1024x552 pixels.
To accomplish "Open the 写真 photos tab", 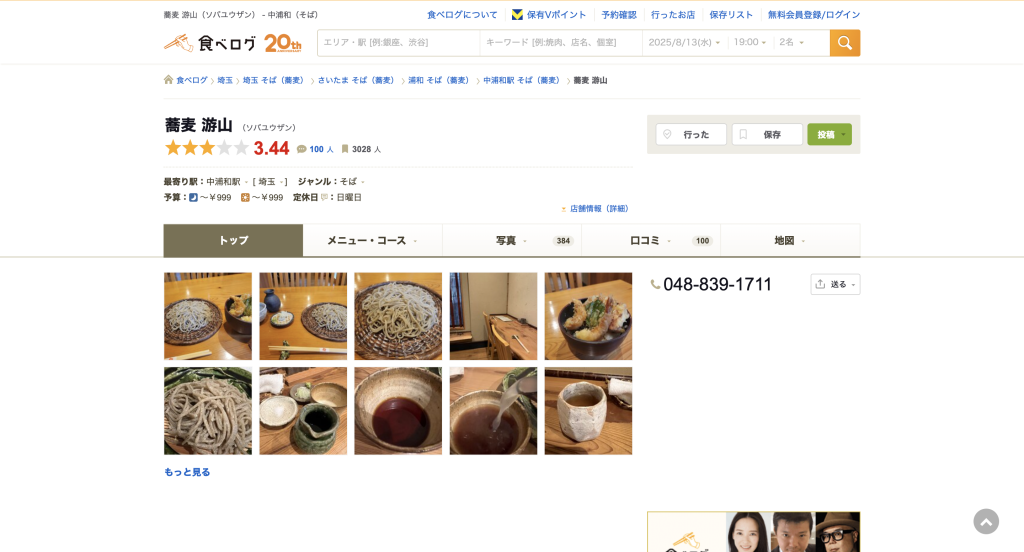I will [511, 241].
